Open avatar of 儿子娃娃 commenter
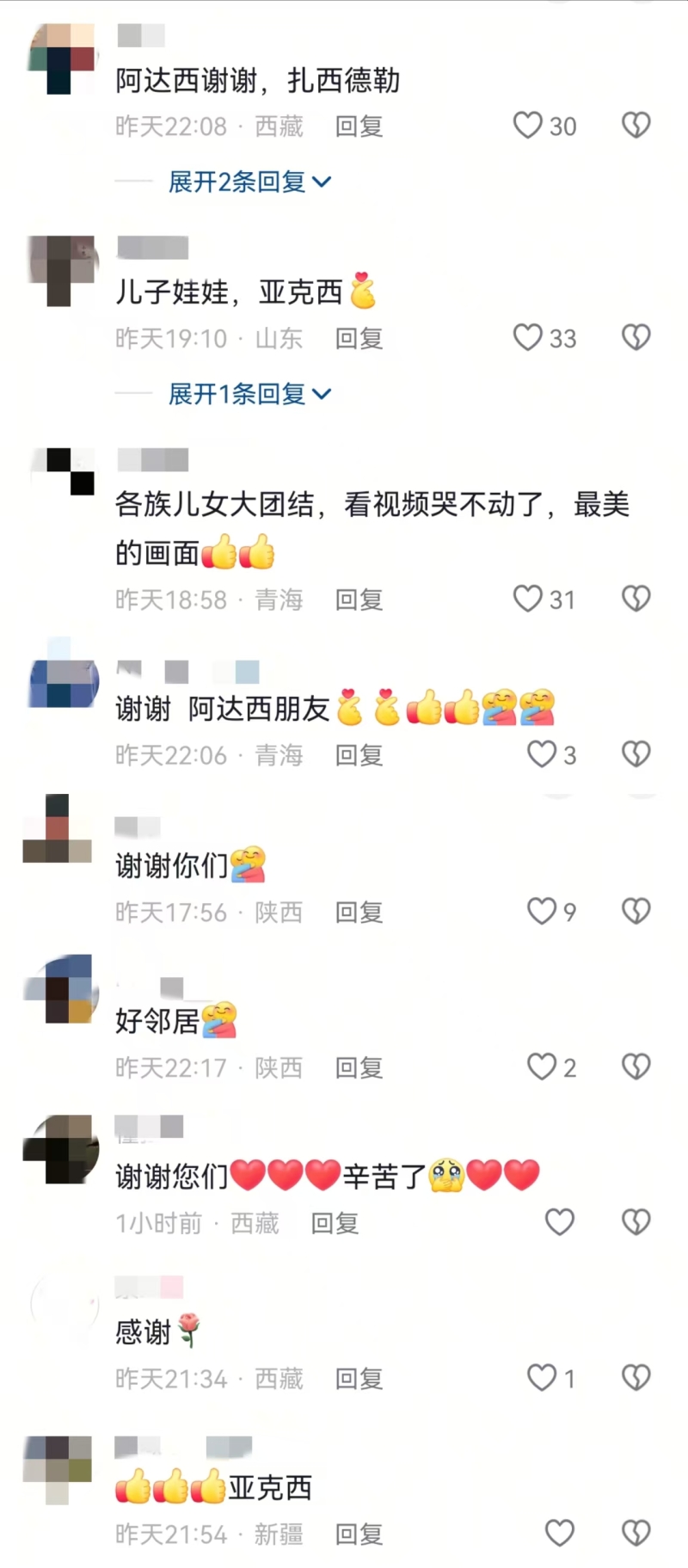688x1568 pixels. (60, 270)
